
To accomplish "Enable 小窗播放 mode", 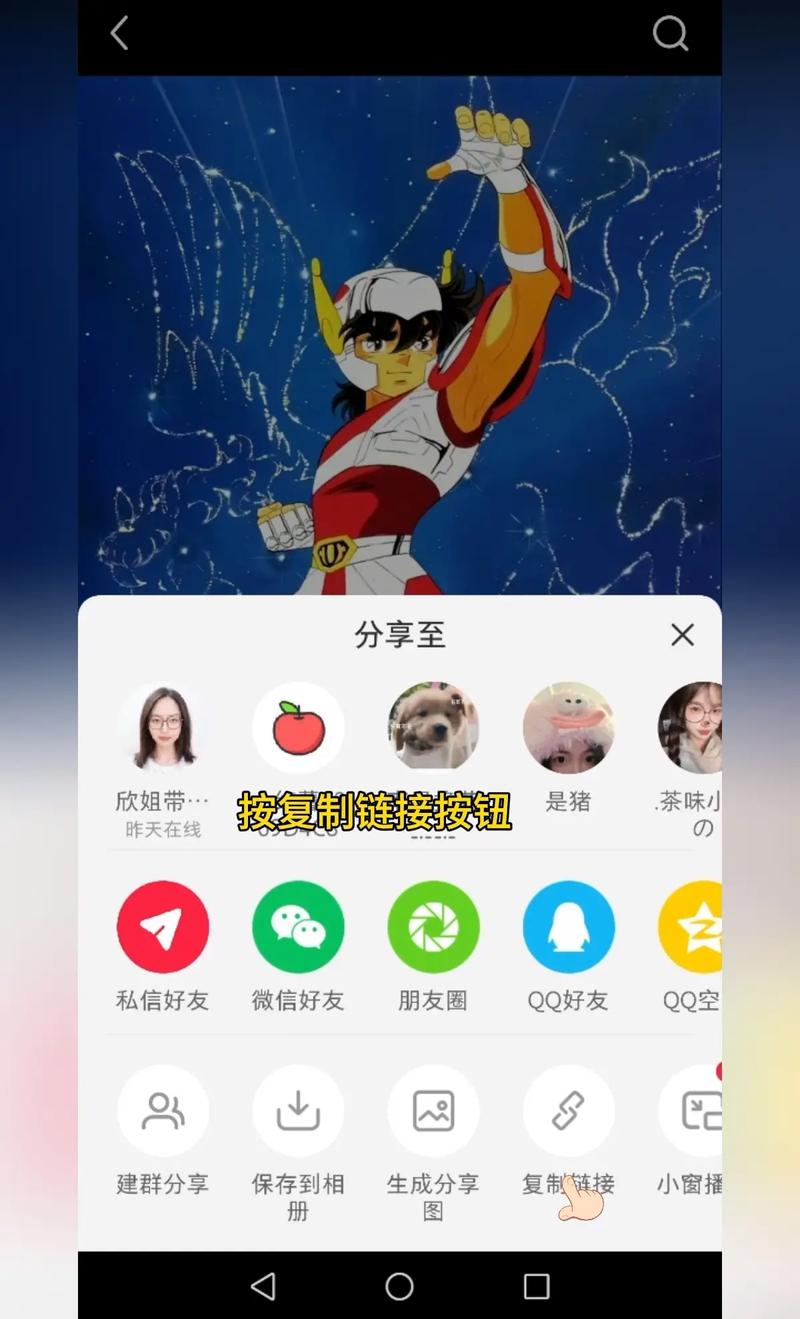I will tap(694, 1111).
